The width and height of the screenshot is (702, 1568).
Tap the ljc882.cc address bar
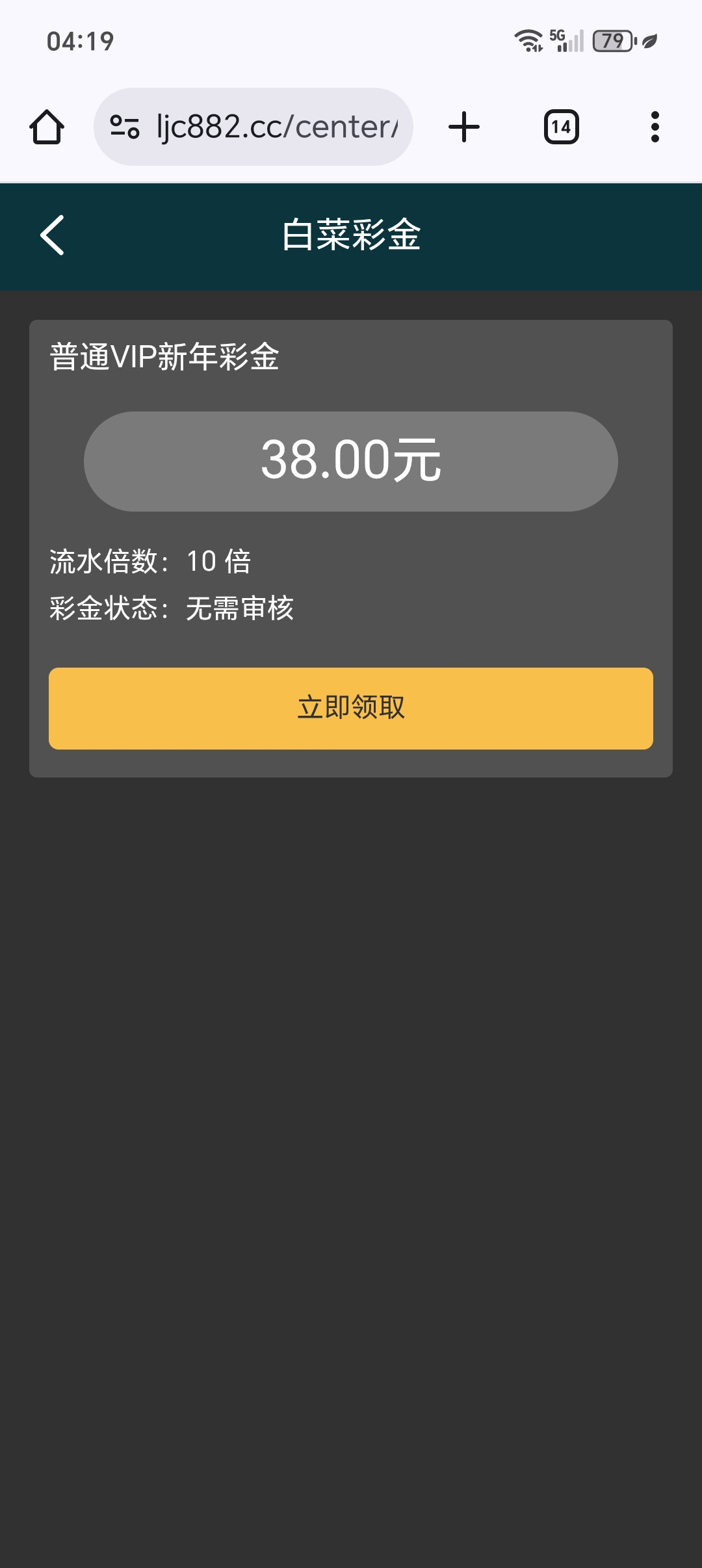pyautogui.click(x=276, y=127)
